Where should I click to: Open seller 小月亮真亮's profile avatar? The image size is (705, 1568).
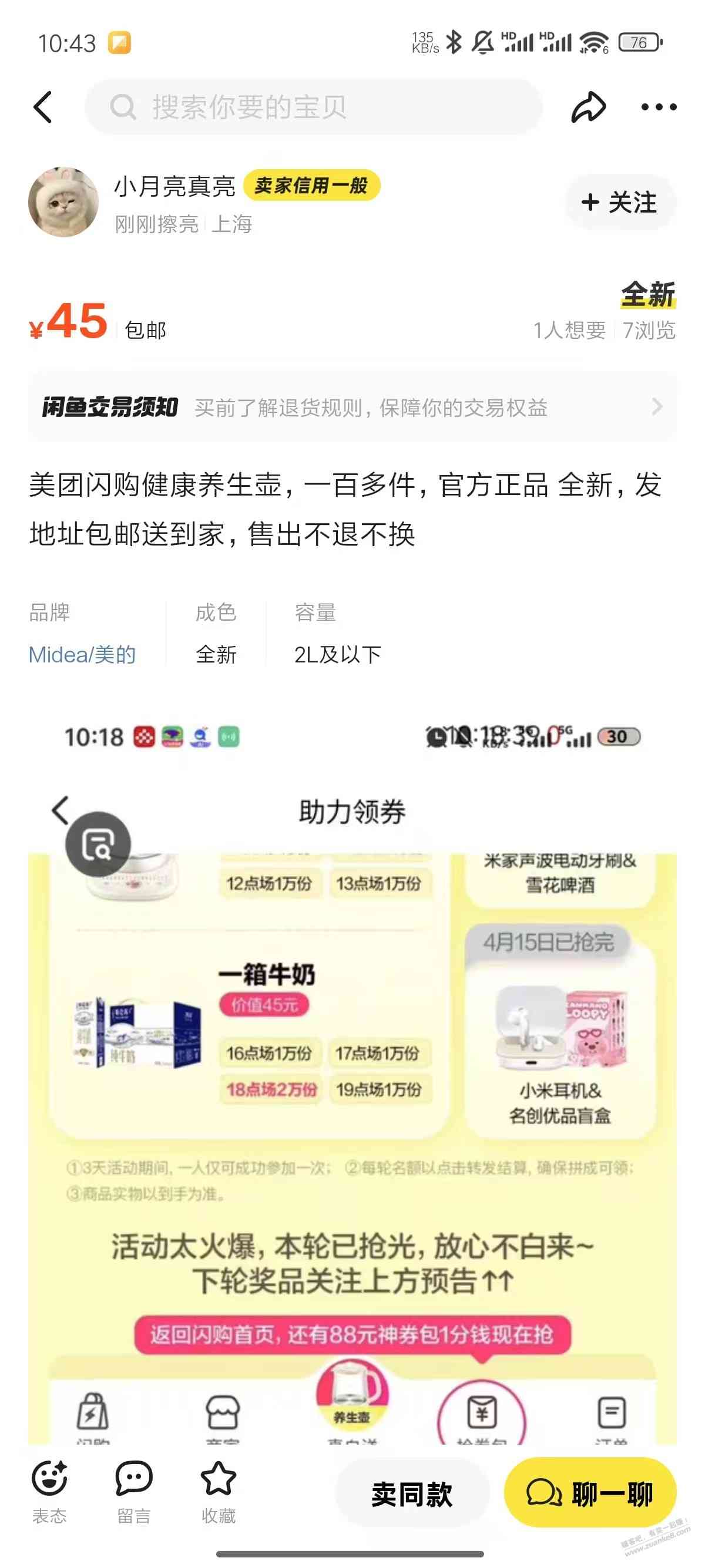tap(63, 202)
